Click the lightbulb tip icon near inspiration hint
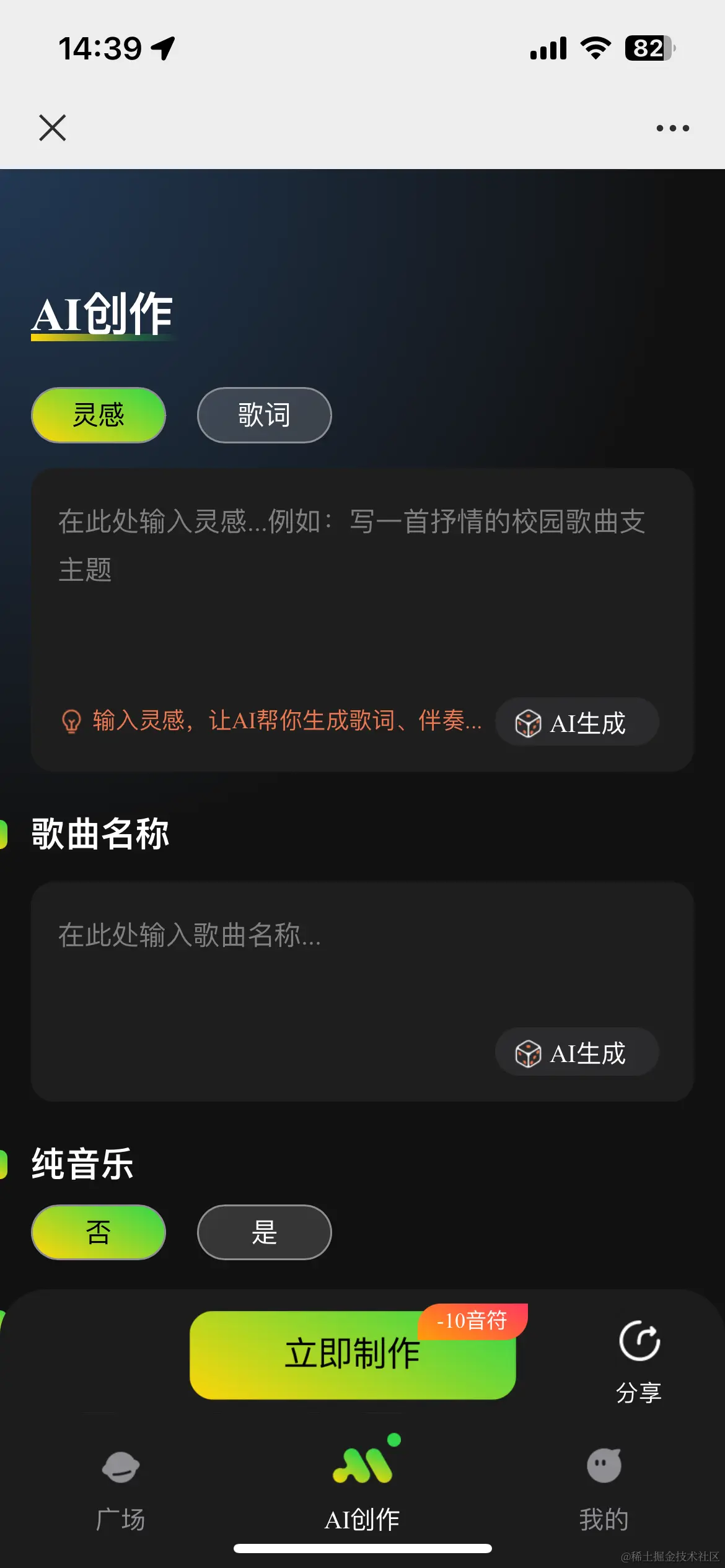 click(72, 721)
